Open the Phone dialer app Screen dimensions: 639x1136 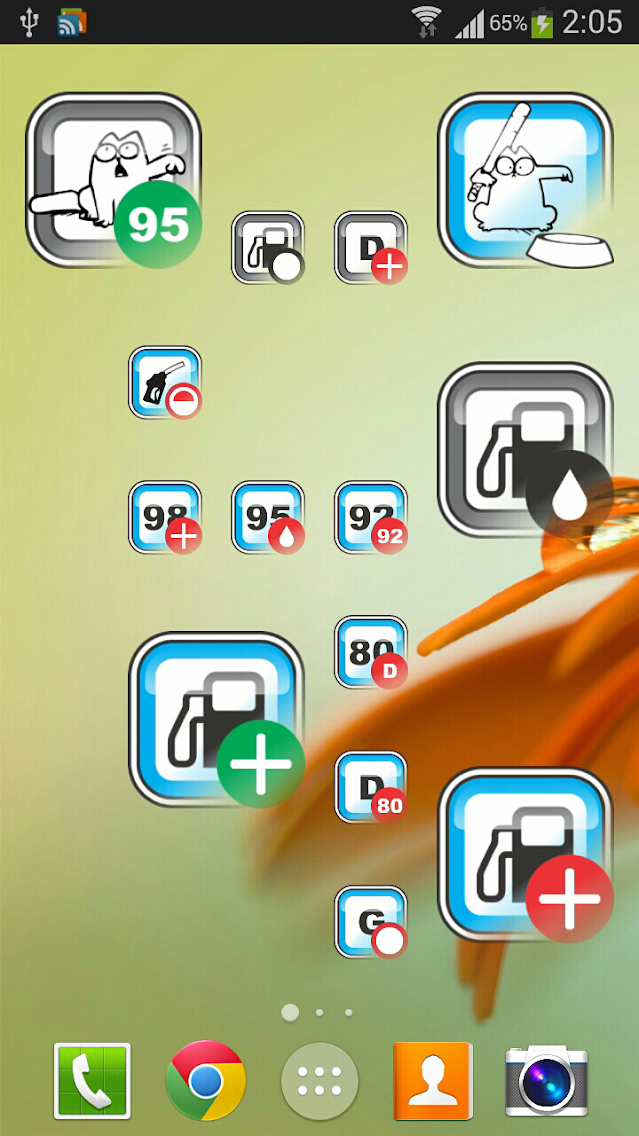click(92, 1081)
